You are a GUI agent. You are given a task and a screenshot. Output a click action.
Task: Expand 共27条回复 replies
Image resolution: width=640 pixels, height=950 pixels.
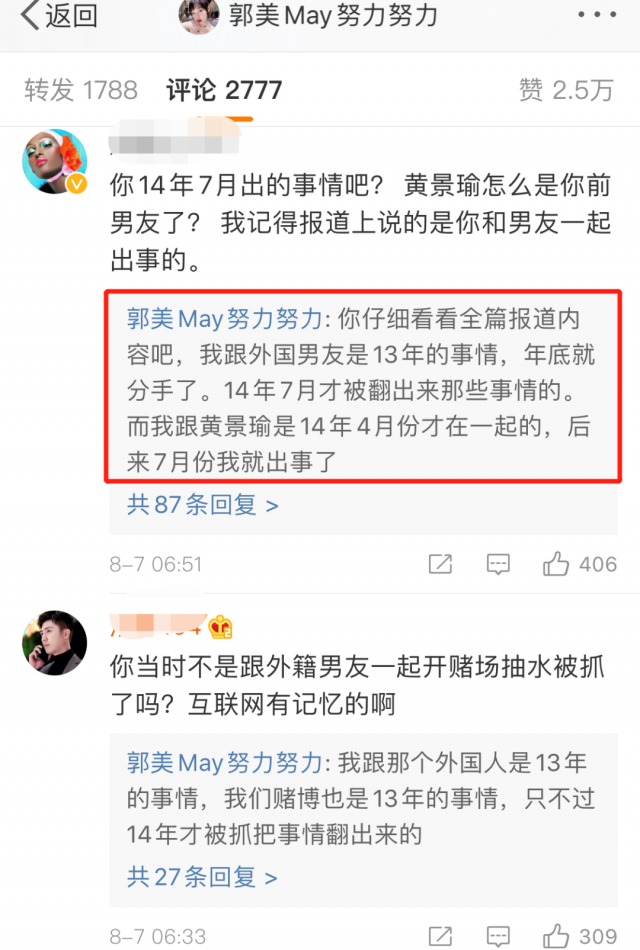pos(203,878)
